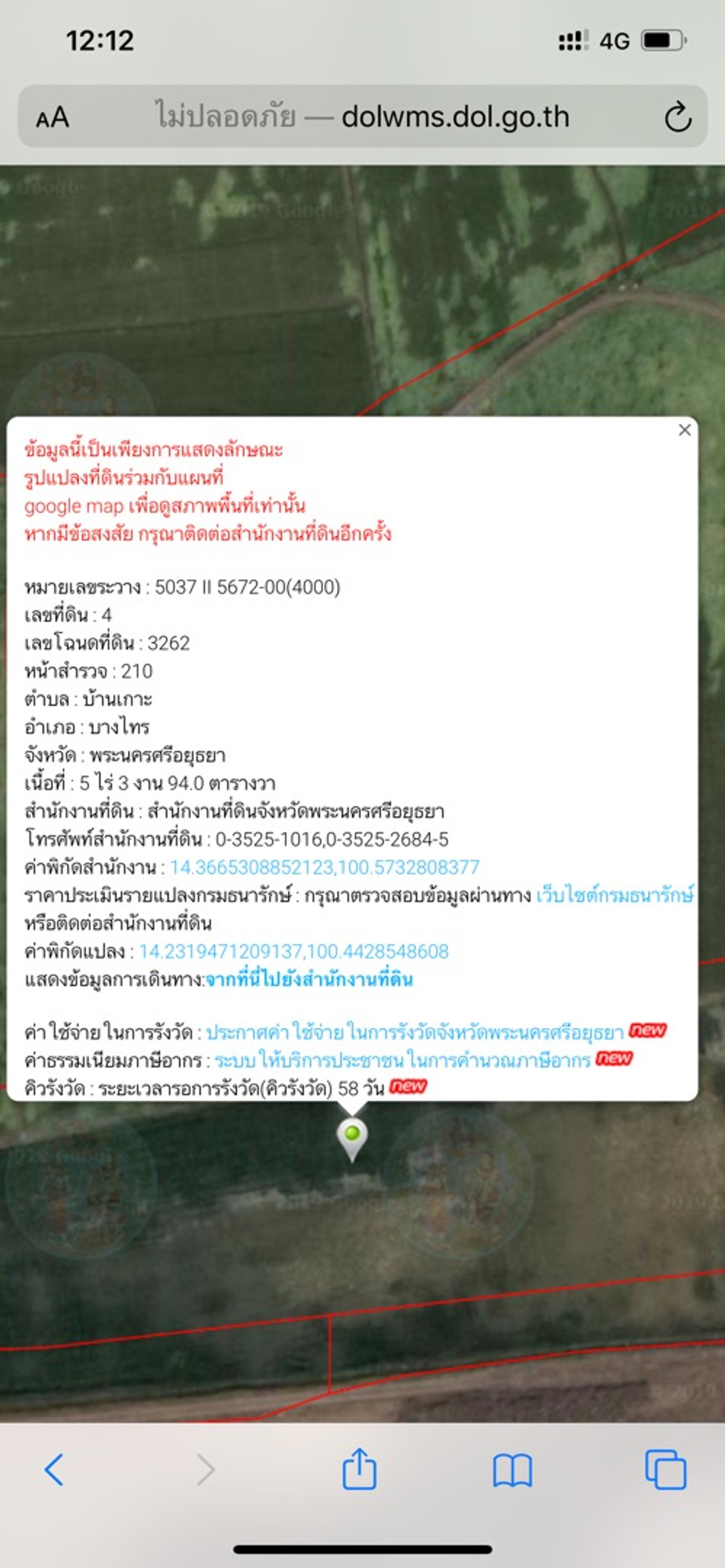The width and height of the screenshot is (725, 1568).
Task: Reload the page in Safari
Action: (x=677, y=117)
